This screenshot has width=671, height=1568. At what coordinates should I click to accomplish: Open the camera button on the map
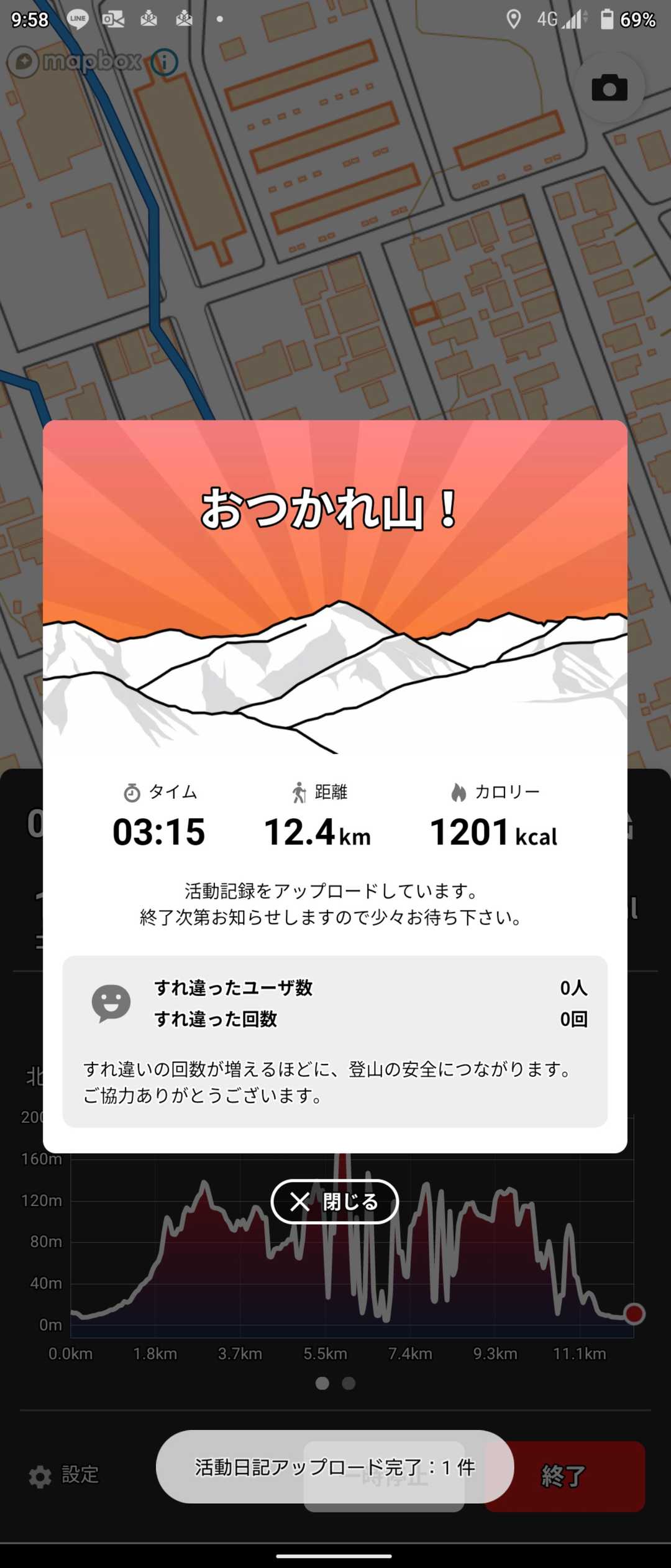609,88
